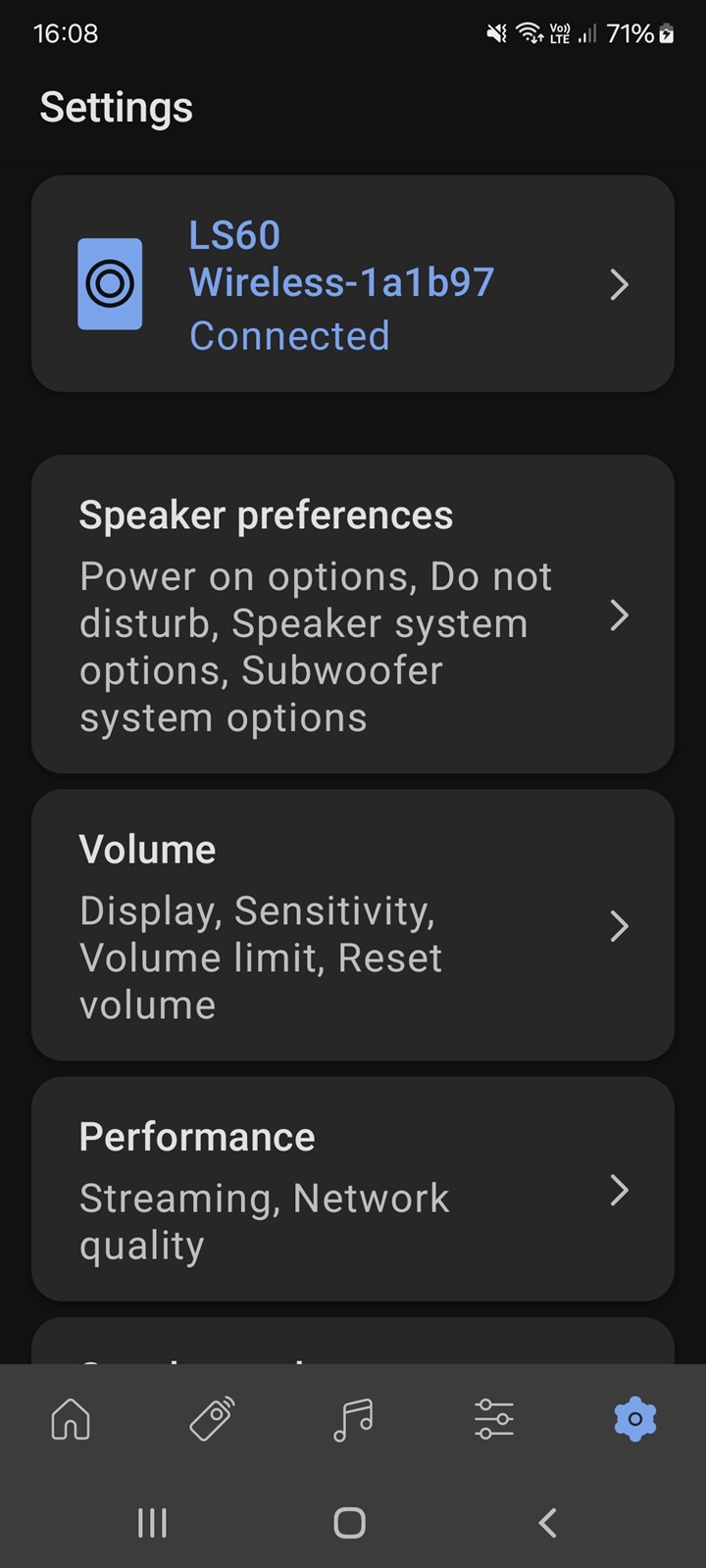Open Performance settings
The image size is (706, 1568).
tap(353, 1190)
